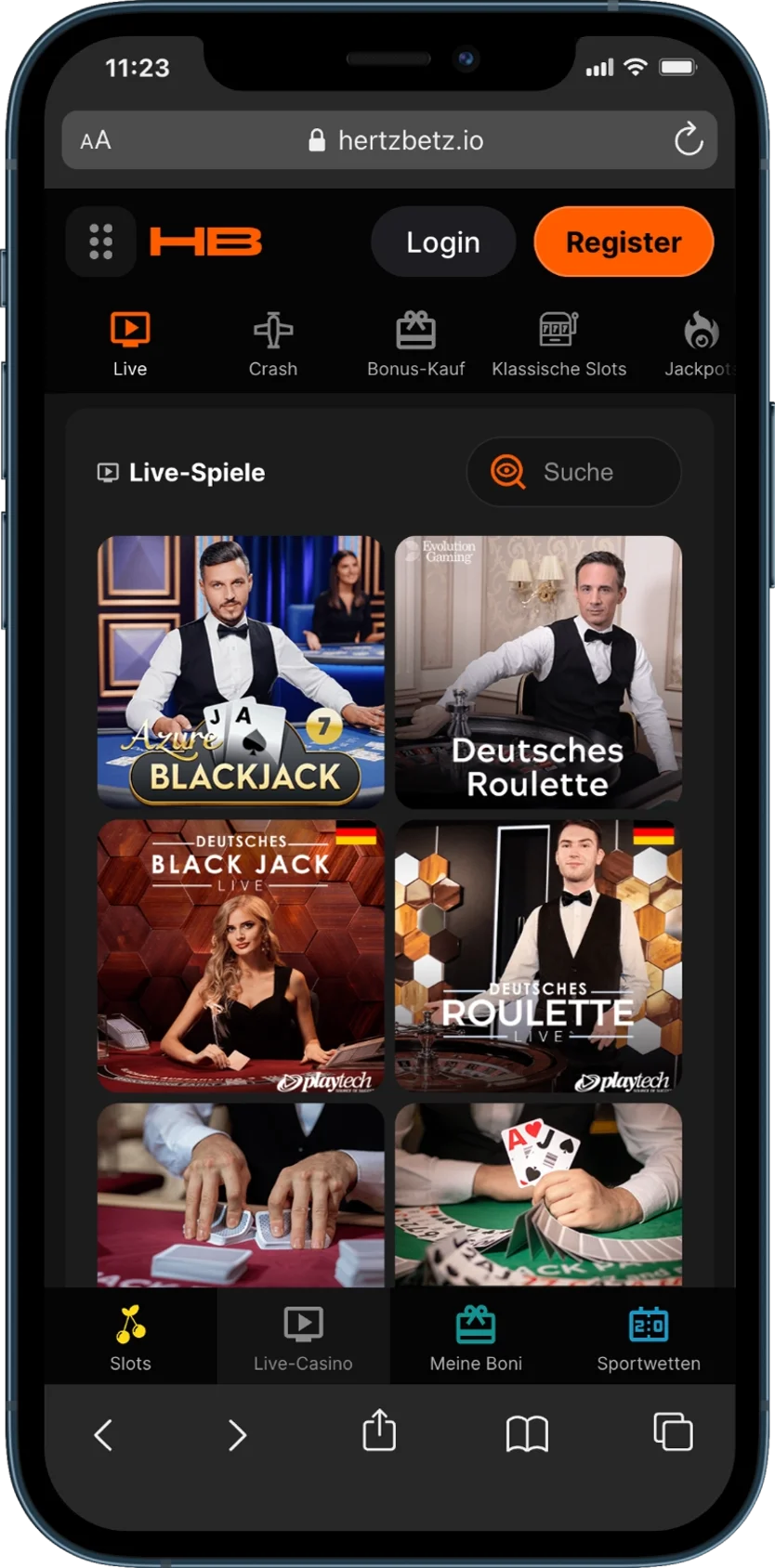This screenshot has height=1568, width=775.
Task: Open Playtech Deutsches Black Jack Live
Action: 241,955
